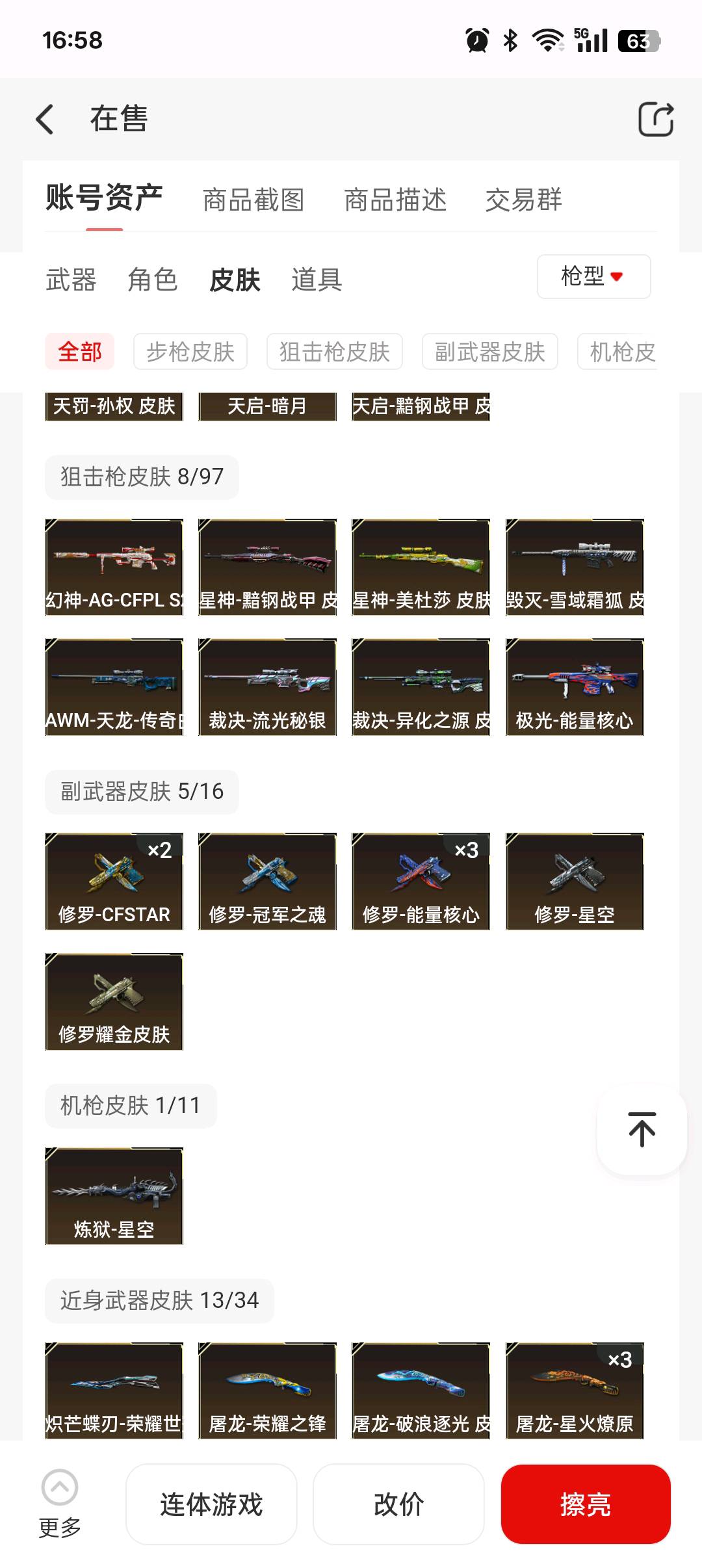This screenshot has width=702, height=1568.
Task: Open the 极光-能量核心 skin tile
Action: 575,687
